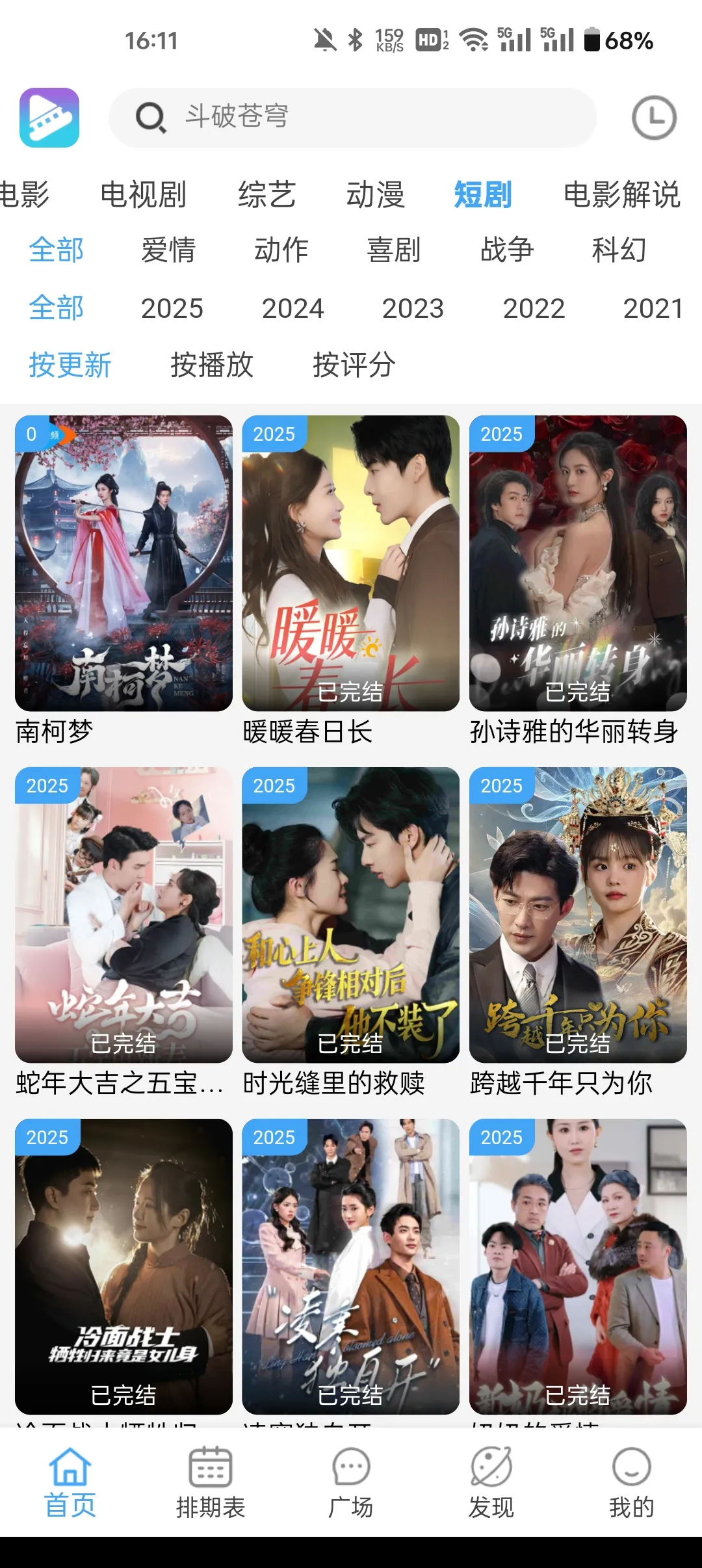The image size is (702, 1568).
Task: Open 孙诗雅的华丽转身 drama
Action: pyautogui.click(x=578, y=563)
